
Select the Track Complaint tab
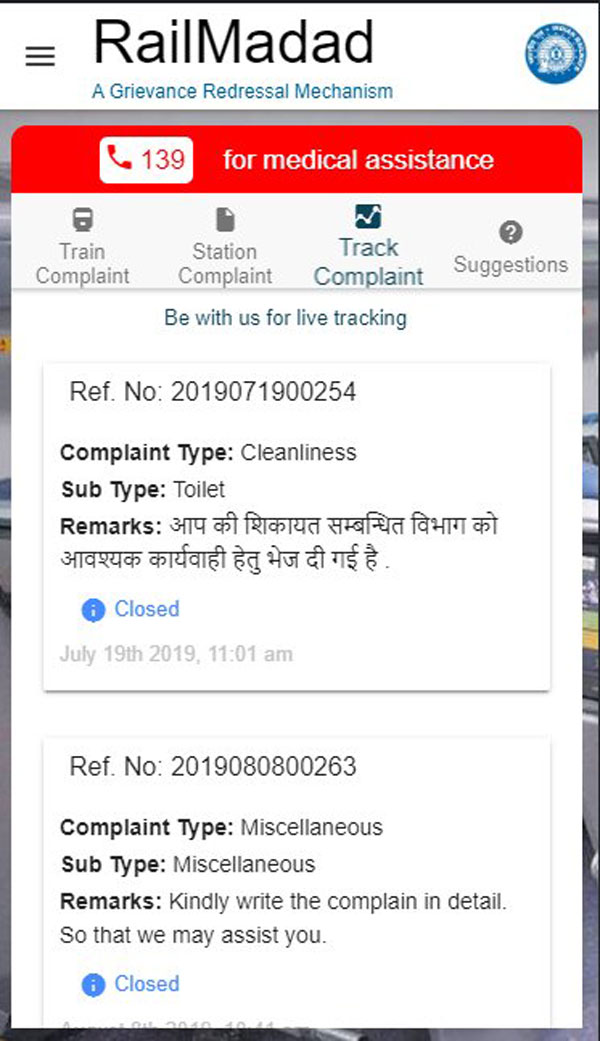click(368, 247)
